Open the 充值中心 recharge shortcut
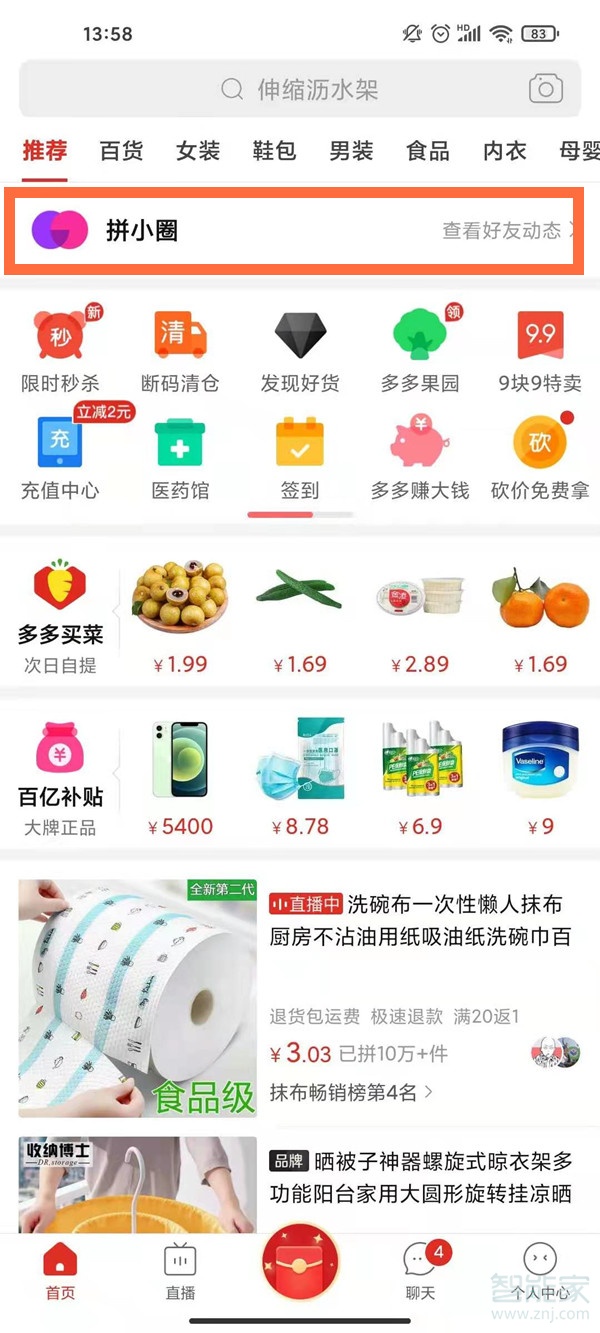The image size is (600, 1333). tap(60, 458)
